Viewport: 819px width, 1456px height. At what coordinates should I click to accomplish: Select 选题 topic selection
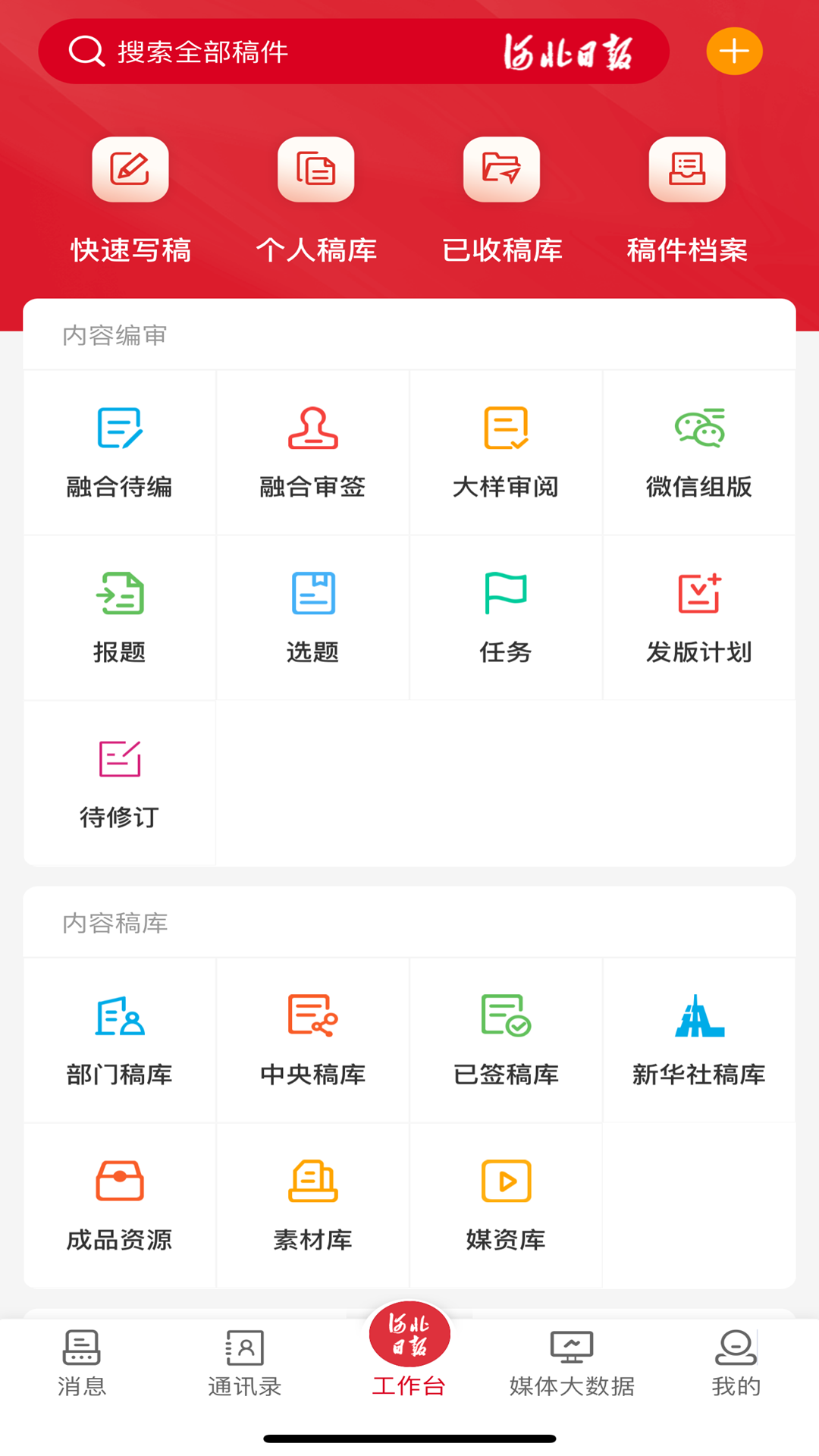[x=312, y=617]
